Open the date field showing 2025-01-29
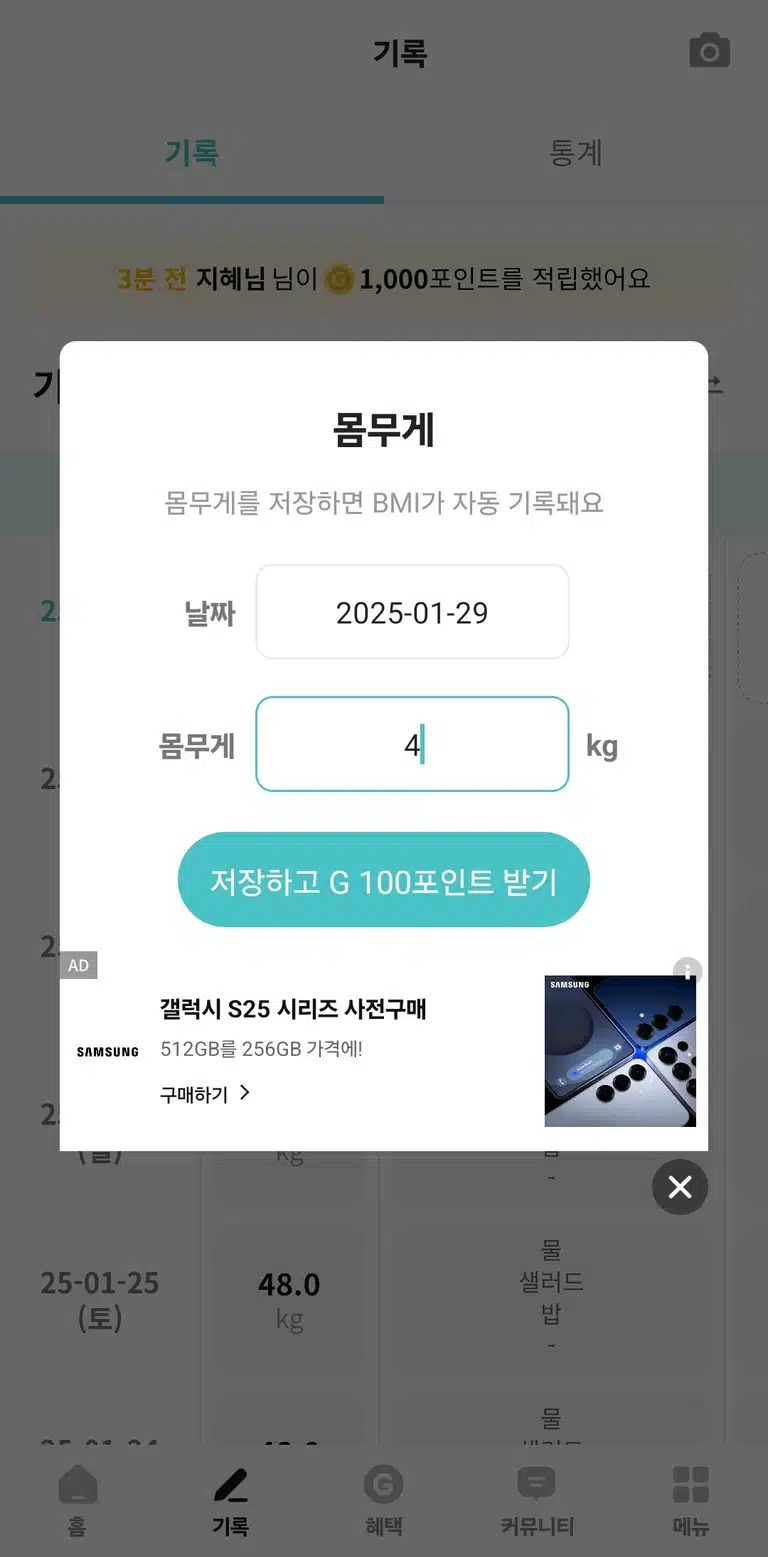This screenshot has height=1557, width=768. tap(412, 612)
